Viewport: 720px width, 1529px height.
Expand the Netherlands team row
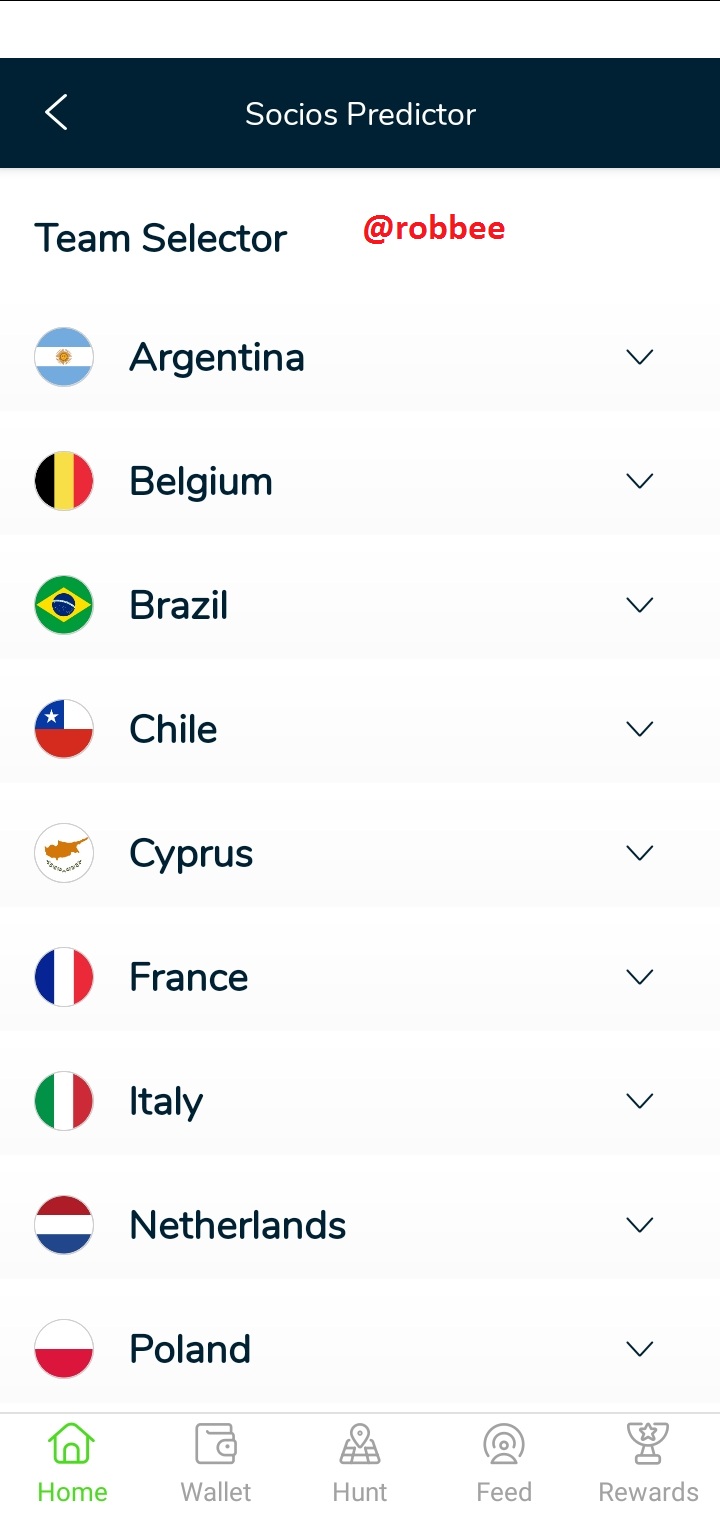click(639, 1225)
